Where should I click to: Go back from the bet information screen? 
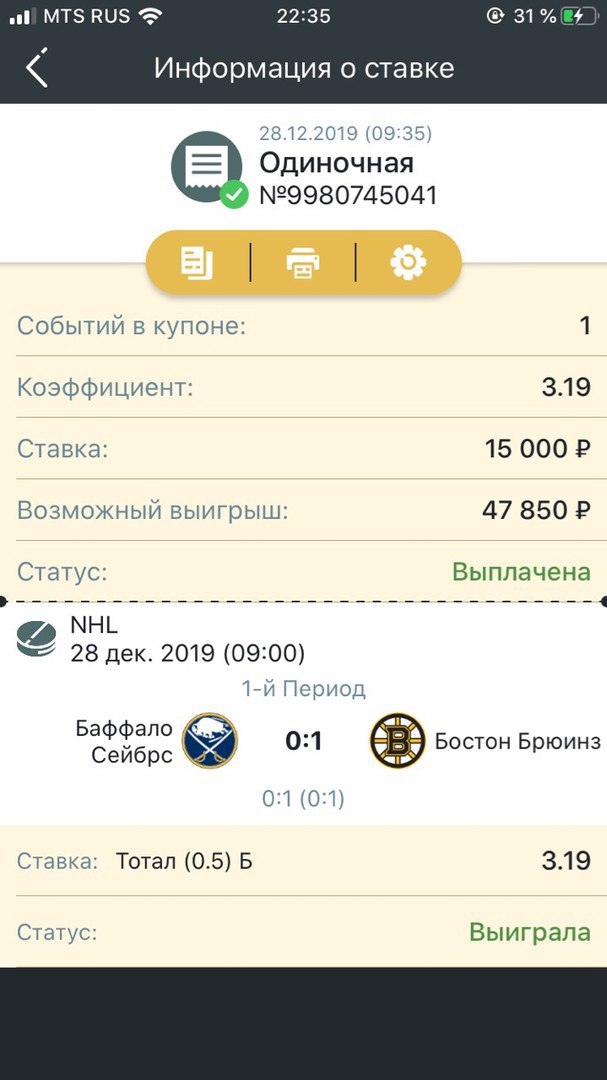point(37,68)
